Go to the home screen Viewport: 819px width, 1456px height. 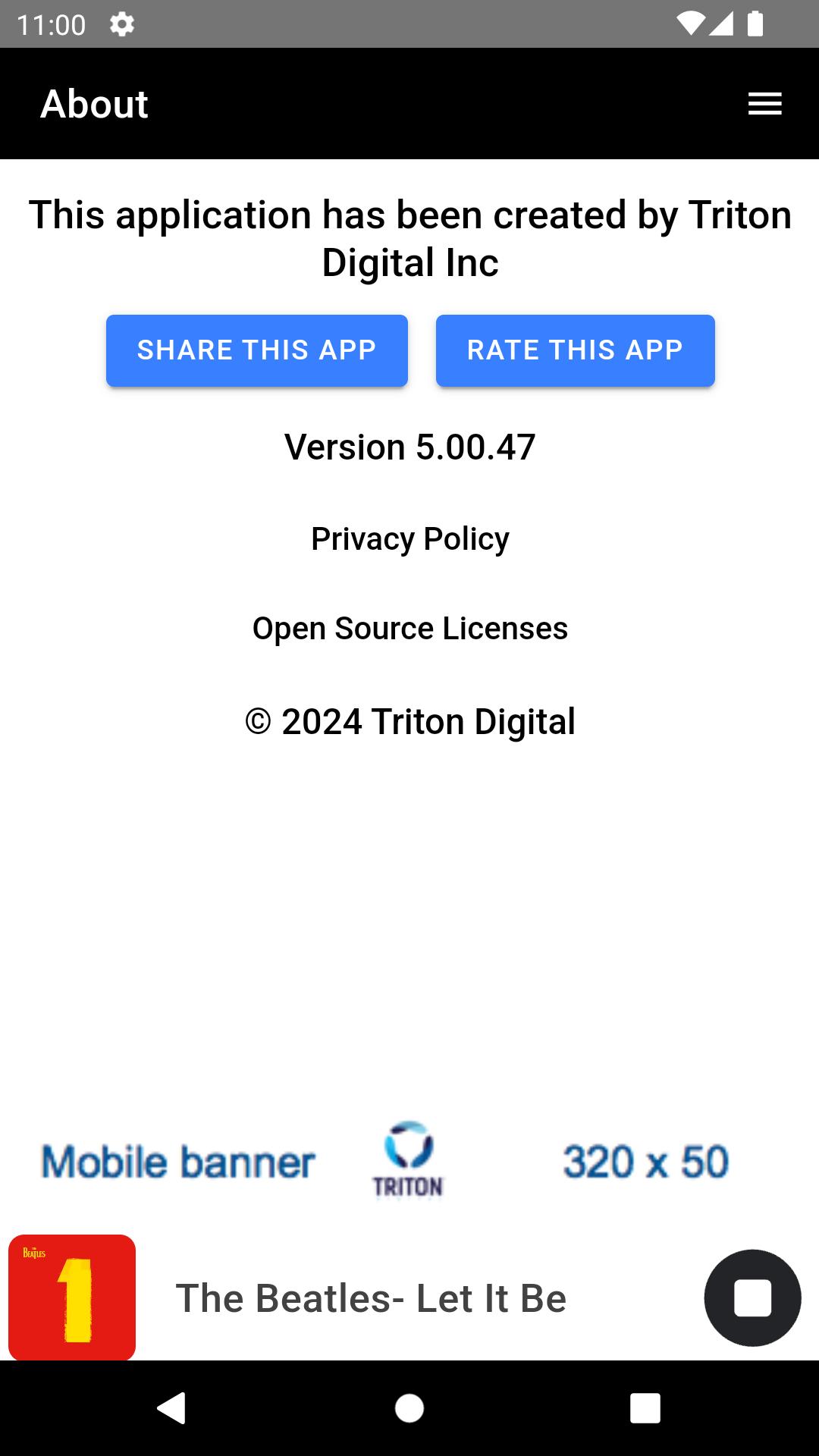pyautogui.click(x=409, y=1408)
